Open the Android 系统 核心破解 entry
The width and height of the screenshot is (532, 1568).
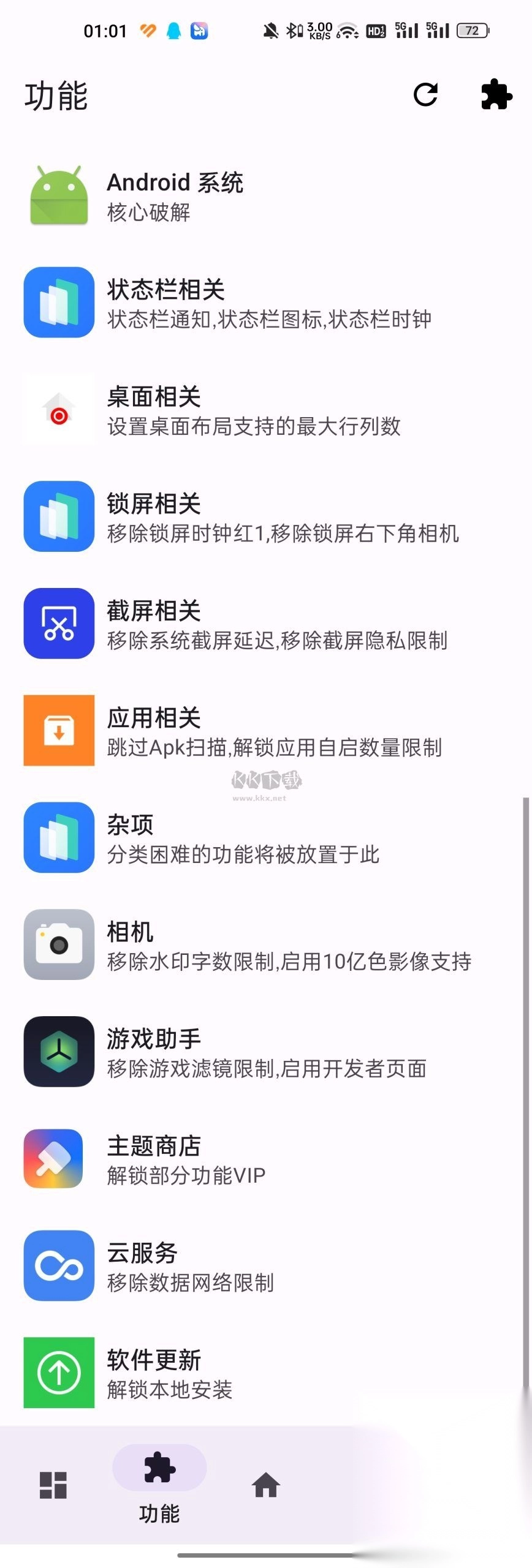[245, 195]
